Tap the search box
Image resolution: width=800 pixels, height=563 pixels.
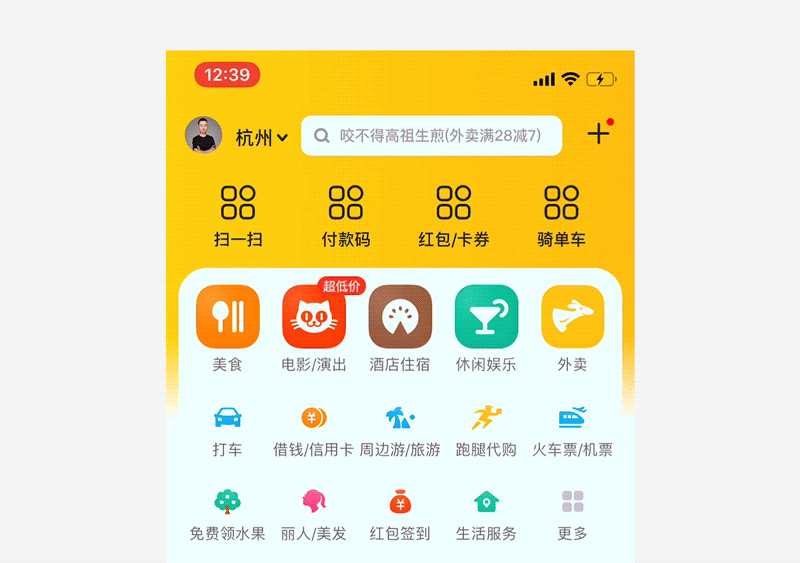pos(431,136)
